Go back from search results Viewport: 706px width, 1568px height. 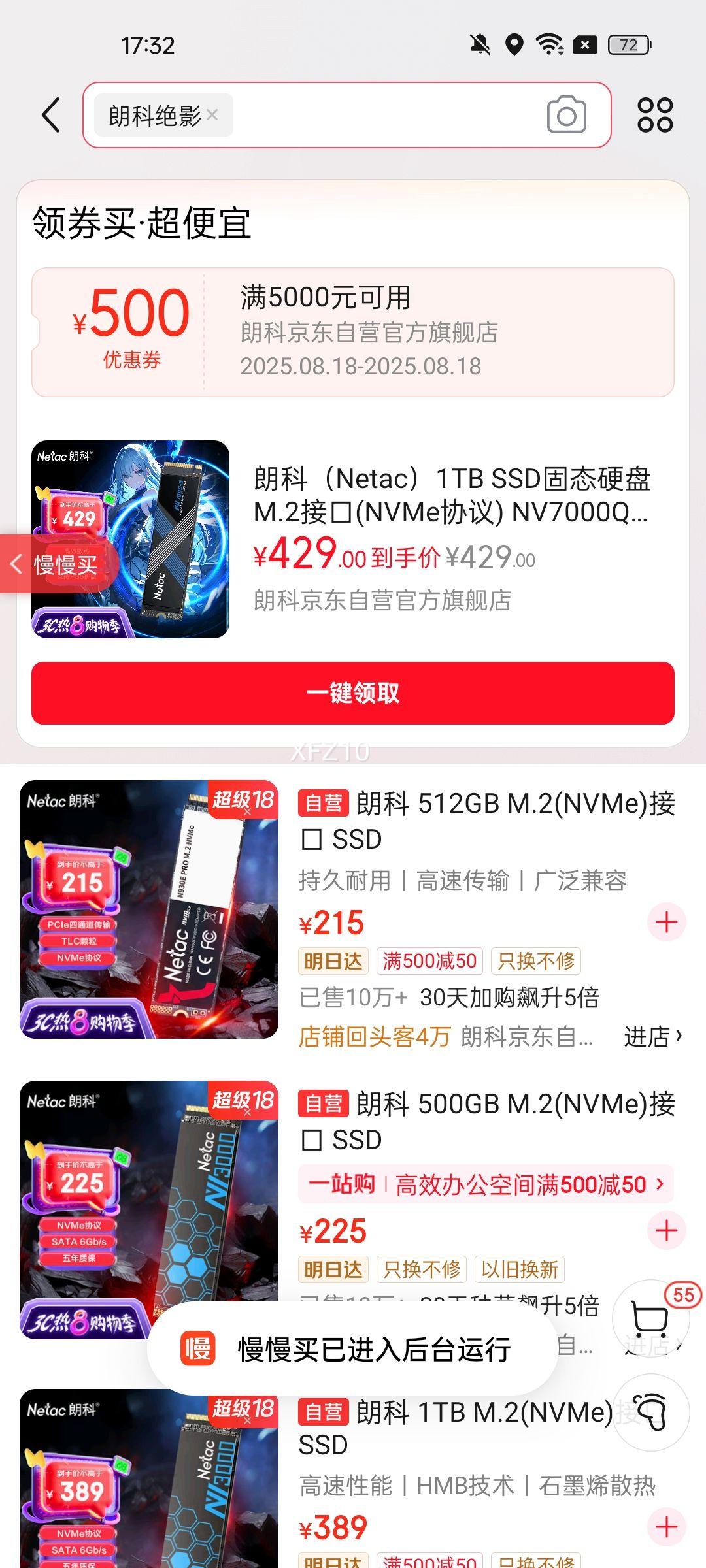coord(51,116)
